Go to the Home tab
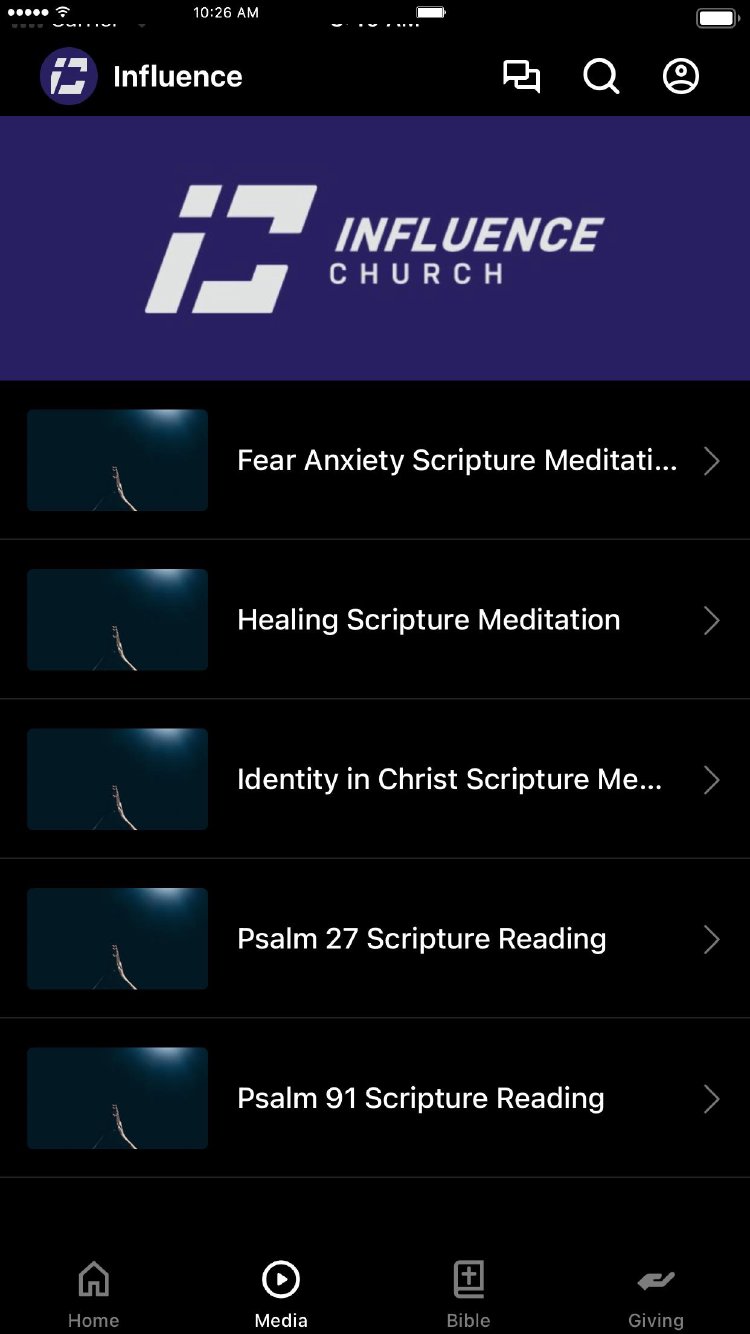 [x=94, y=1294]
